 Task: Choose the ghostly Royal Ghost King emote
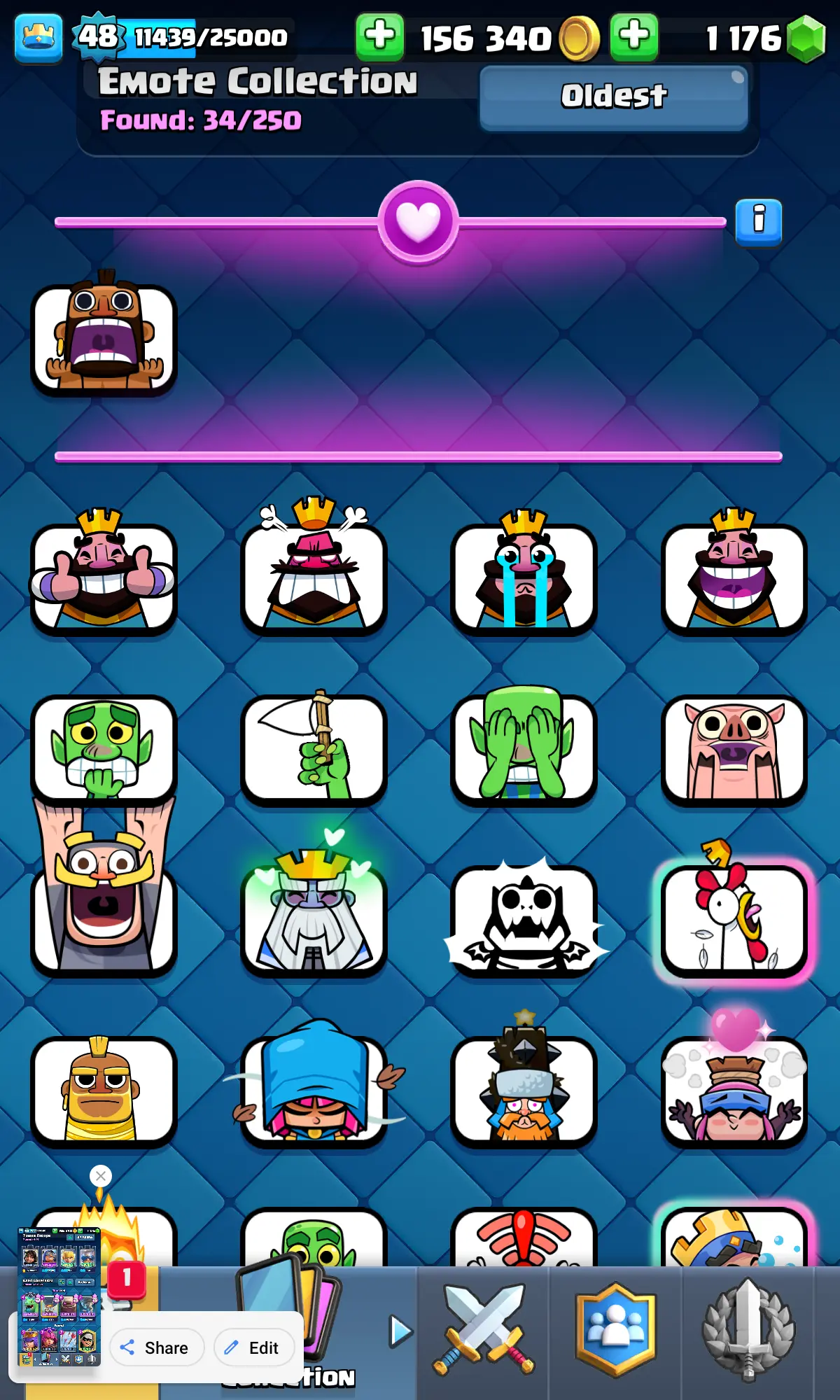point(314,918)
